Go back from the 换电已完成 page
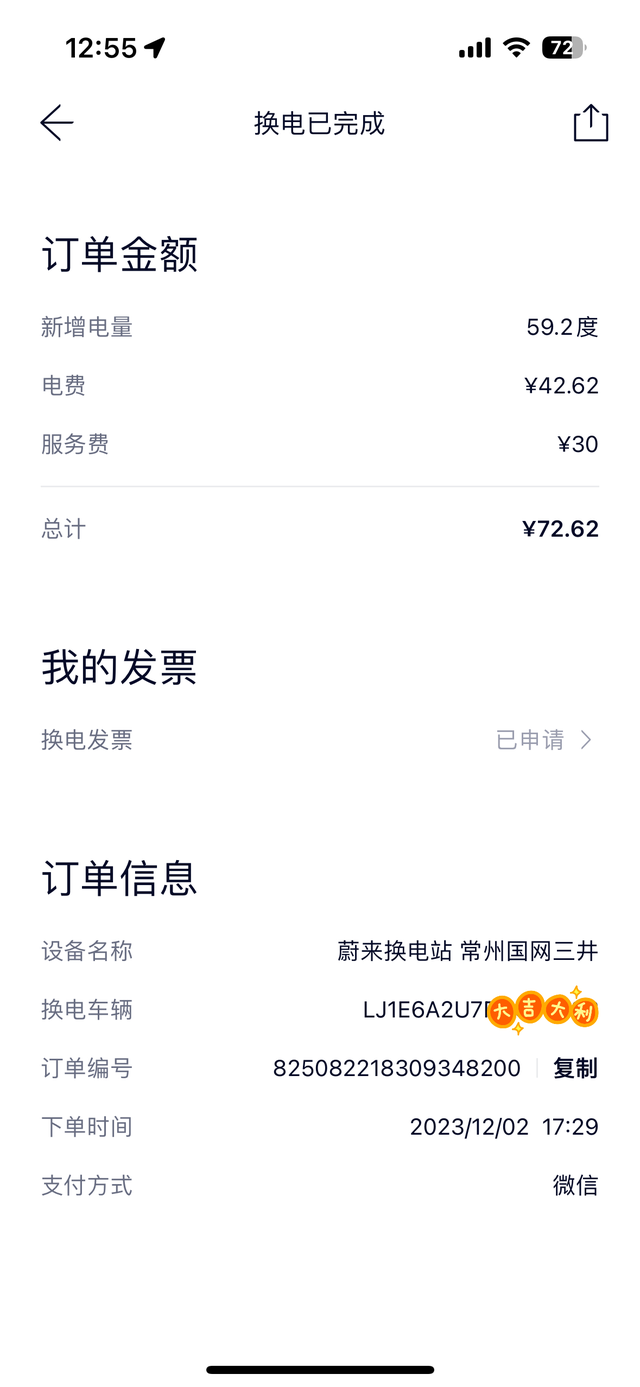The width and height of the screenshot is (640, 1387). pos(57,123)
